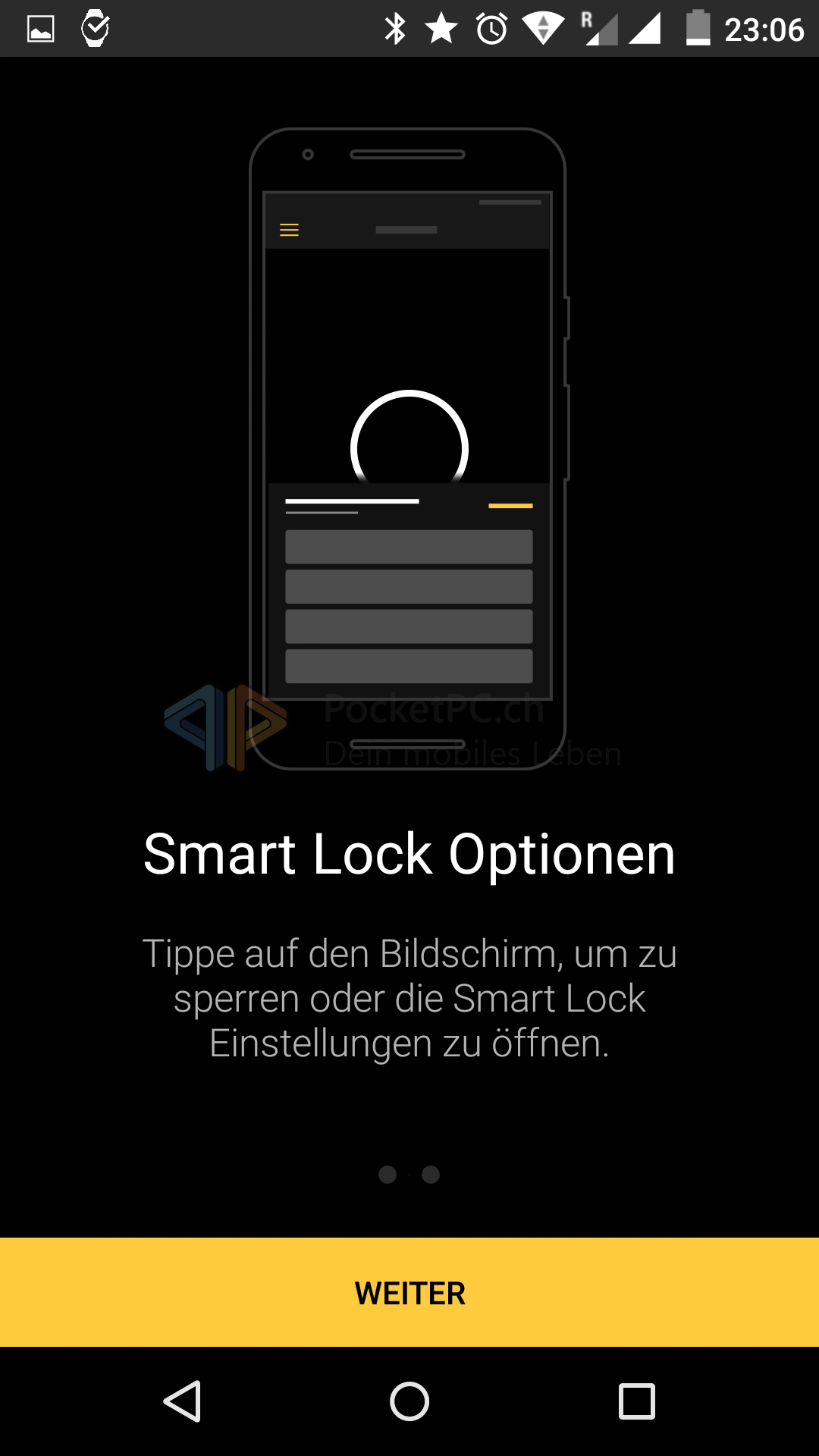Tap the WEITER button
819x1456 pixels.
click(409, 1292)
